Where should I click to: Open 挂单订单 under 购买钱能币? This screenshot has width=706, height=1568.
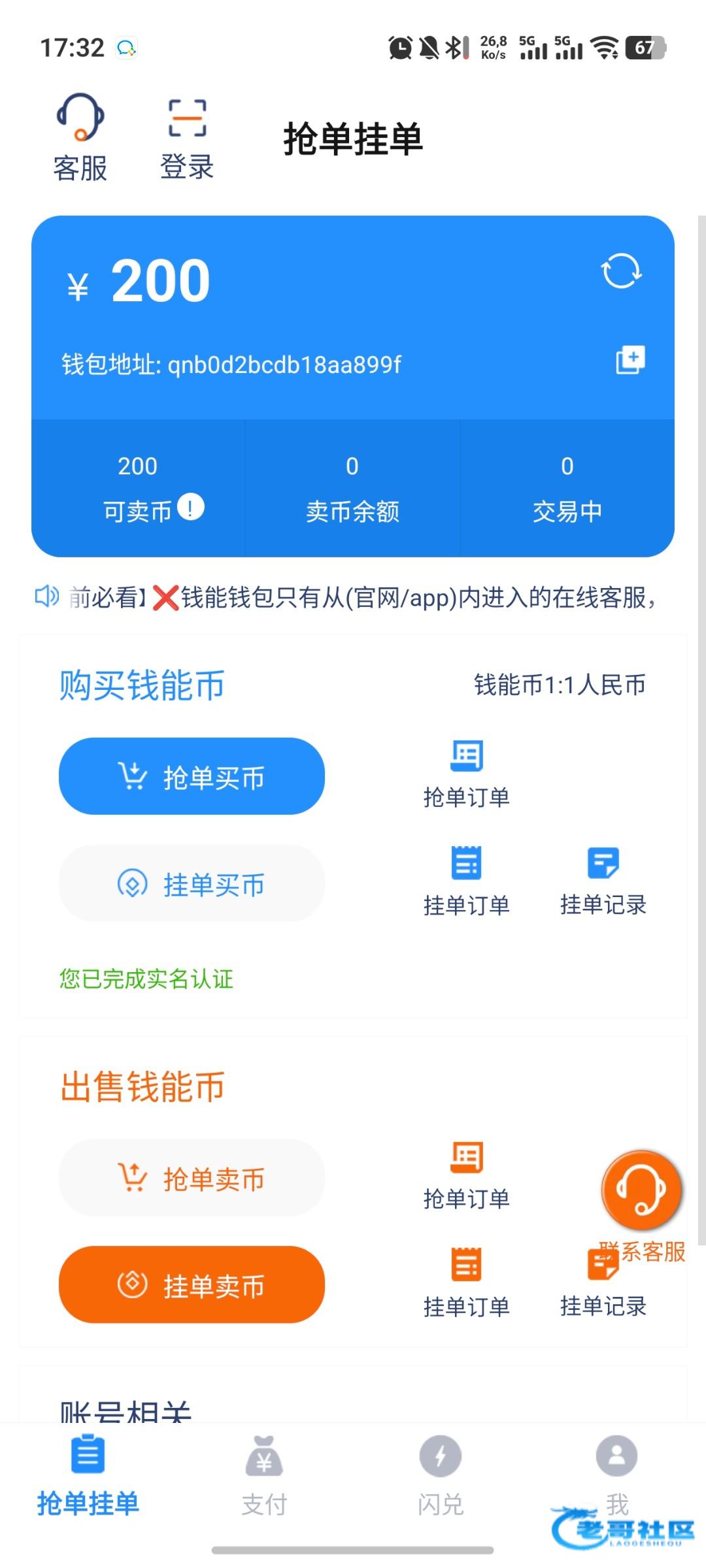[x=466, y=881]
